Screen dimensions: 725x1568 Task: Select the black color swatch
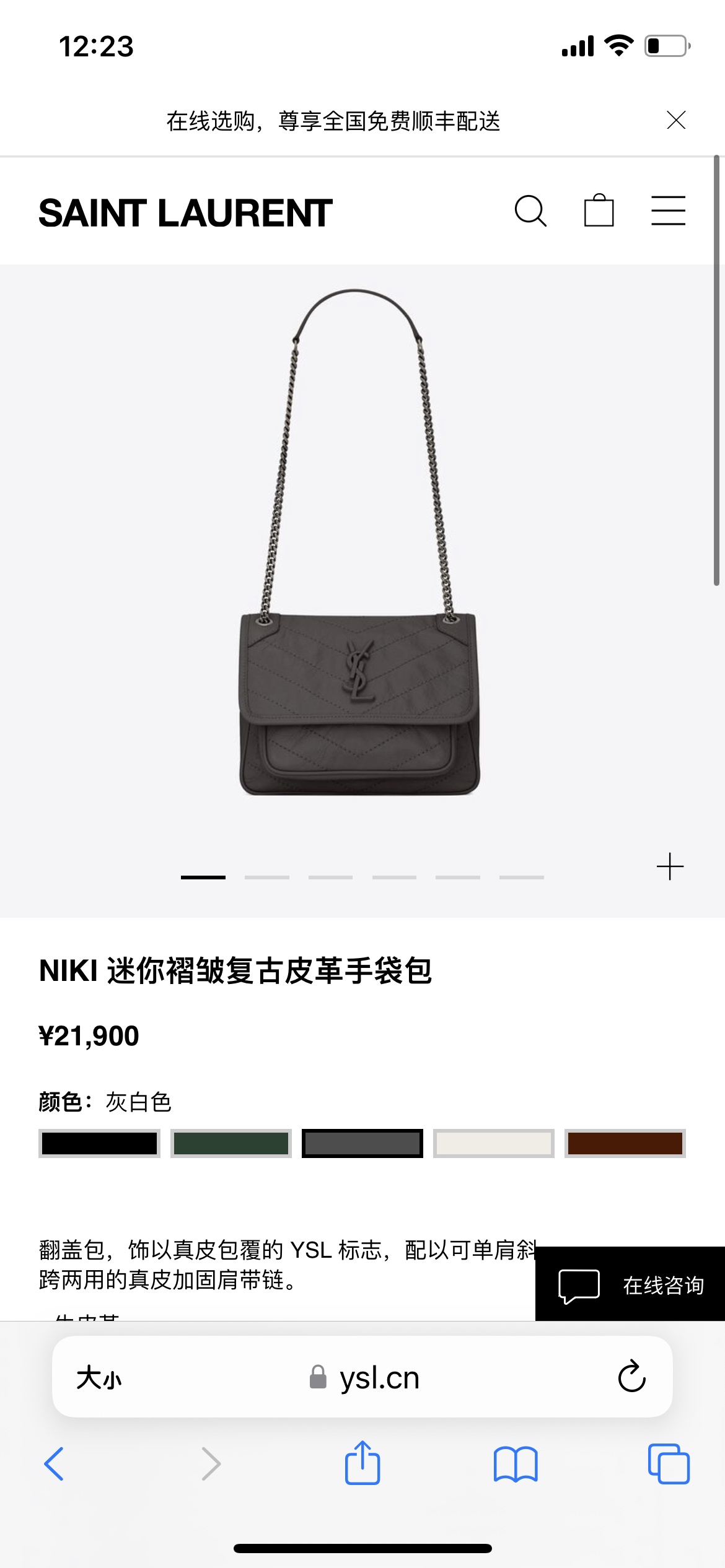point(99,1143)
